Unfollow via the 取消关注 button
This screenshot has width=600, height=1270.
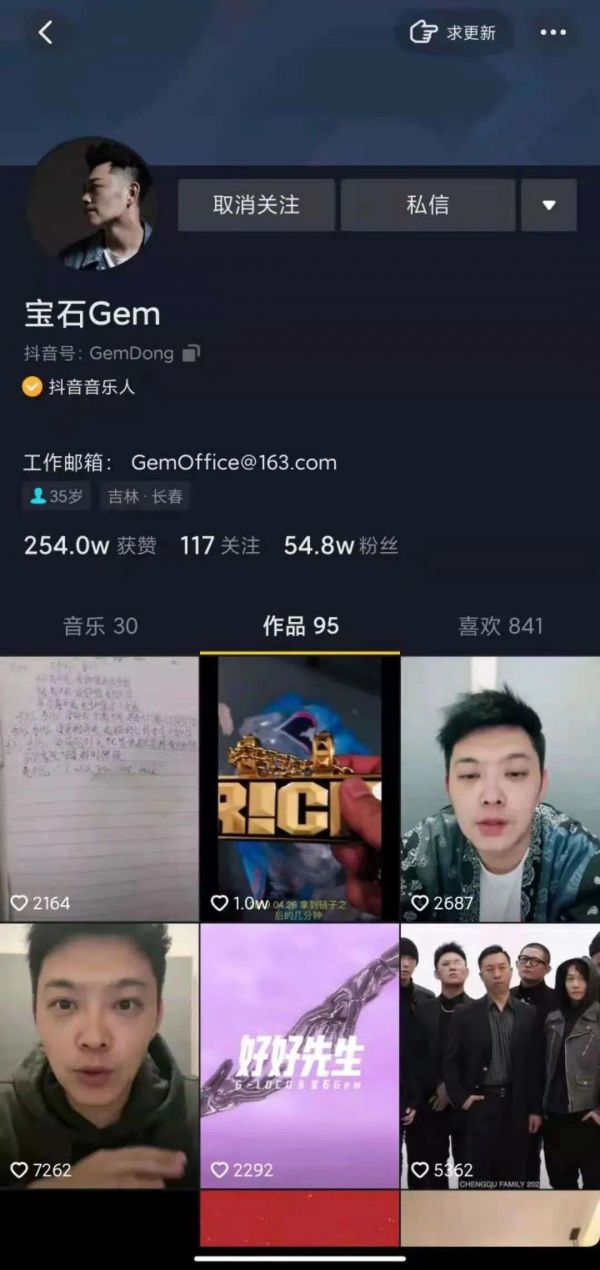click(x=256, y=205)
